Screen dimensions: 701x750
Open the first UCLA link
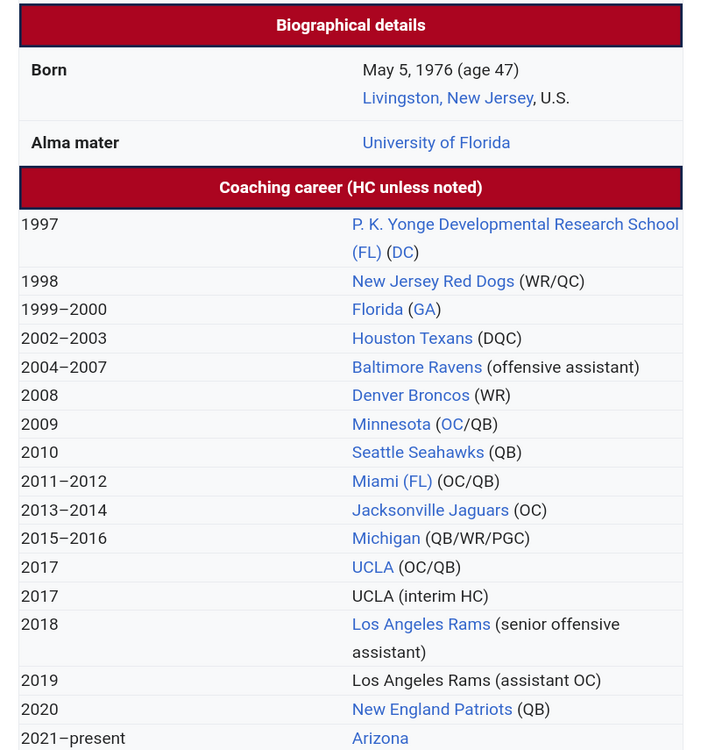click(373, 567)
